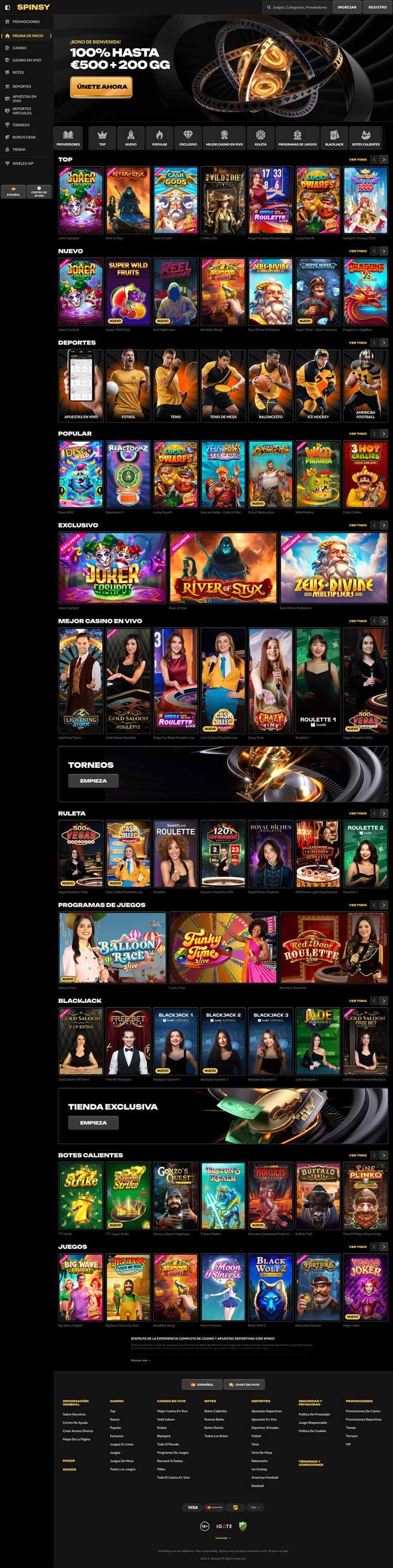Select the Botes Calientes category tab
The width and height of the screenshot is (393, 1568).
pyautogui.click(x=365, y=137)
